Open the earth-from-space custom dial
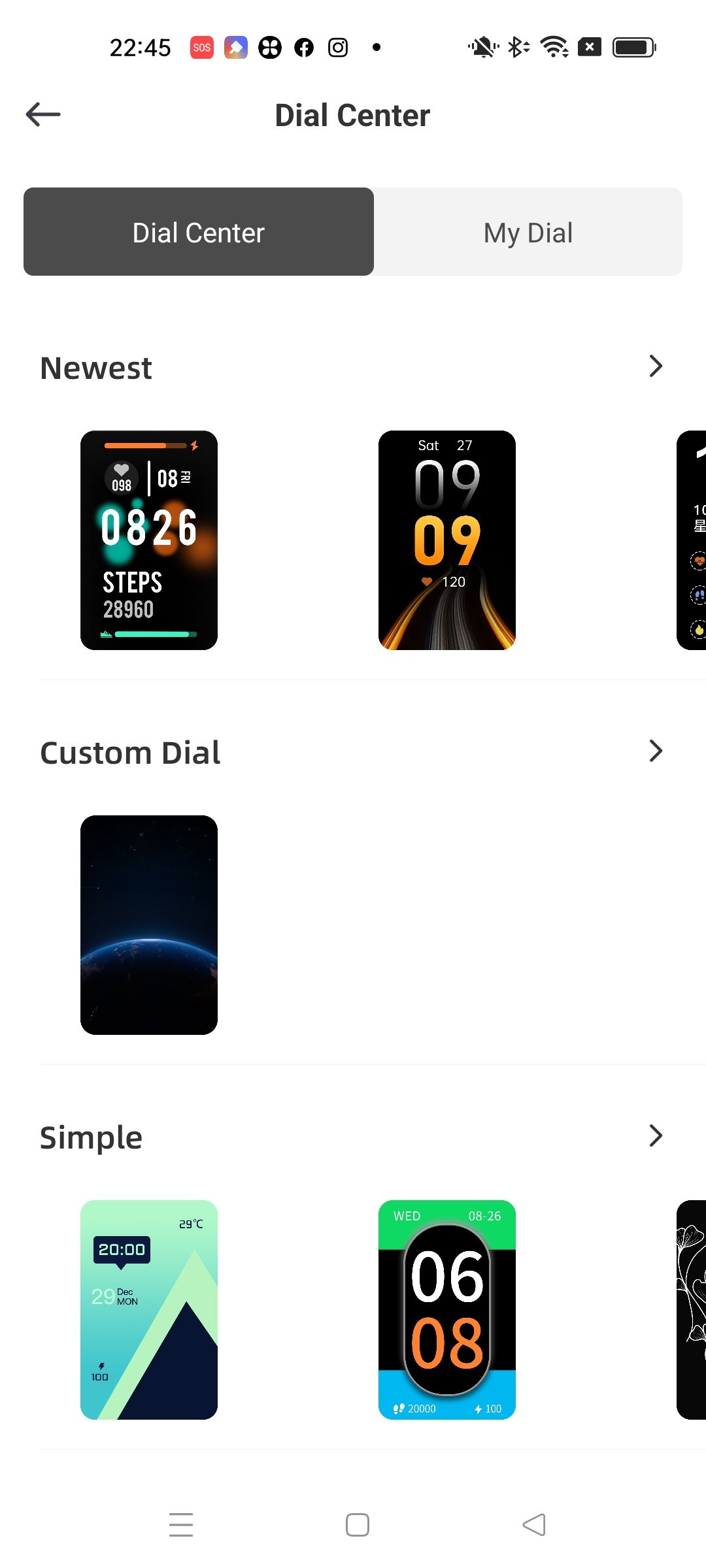This screenshot has width=706, height=1568. click(149, 925)
